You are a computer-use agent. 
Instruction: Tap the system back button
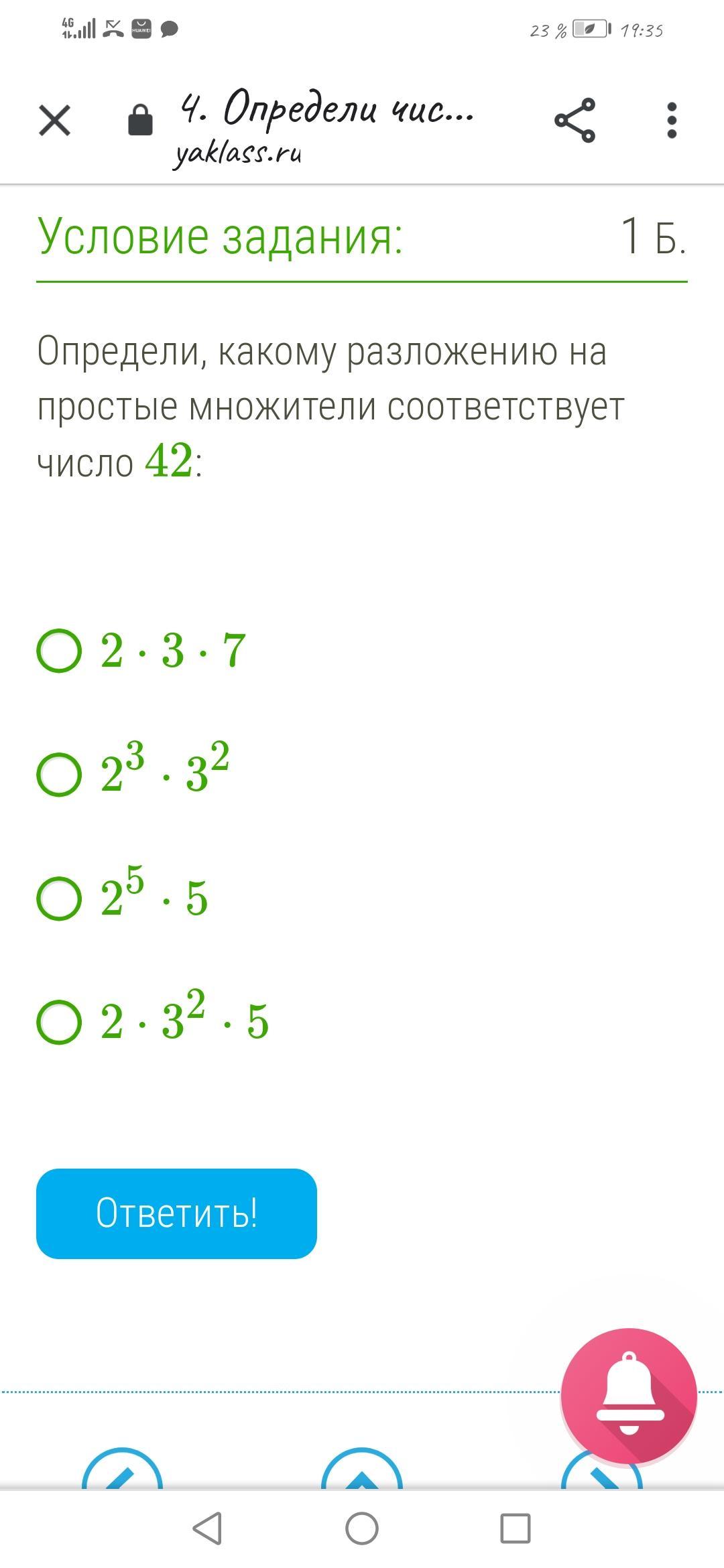point(207,1528)
